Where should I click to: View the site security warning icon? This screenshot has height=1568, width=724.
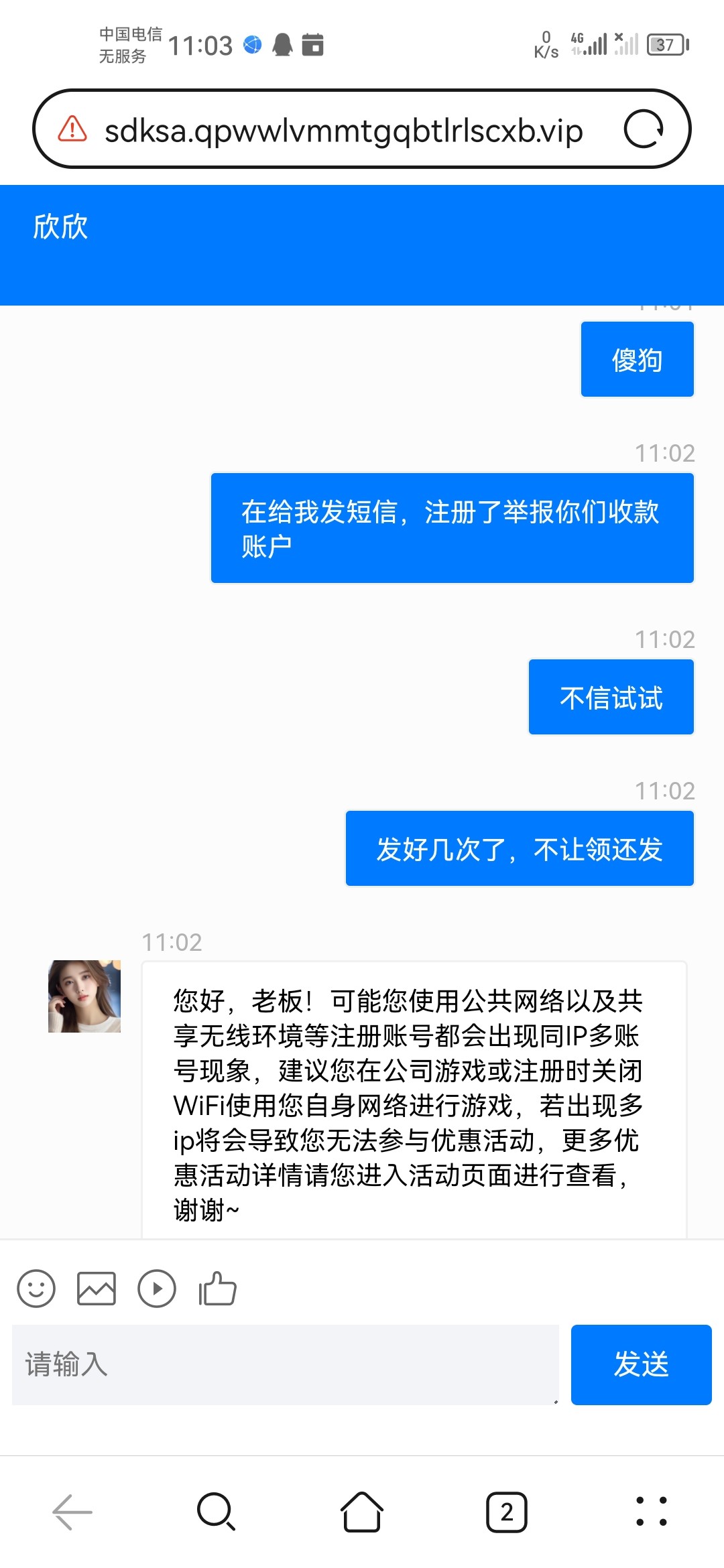pos(72,129)
